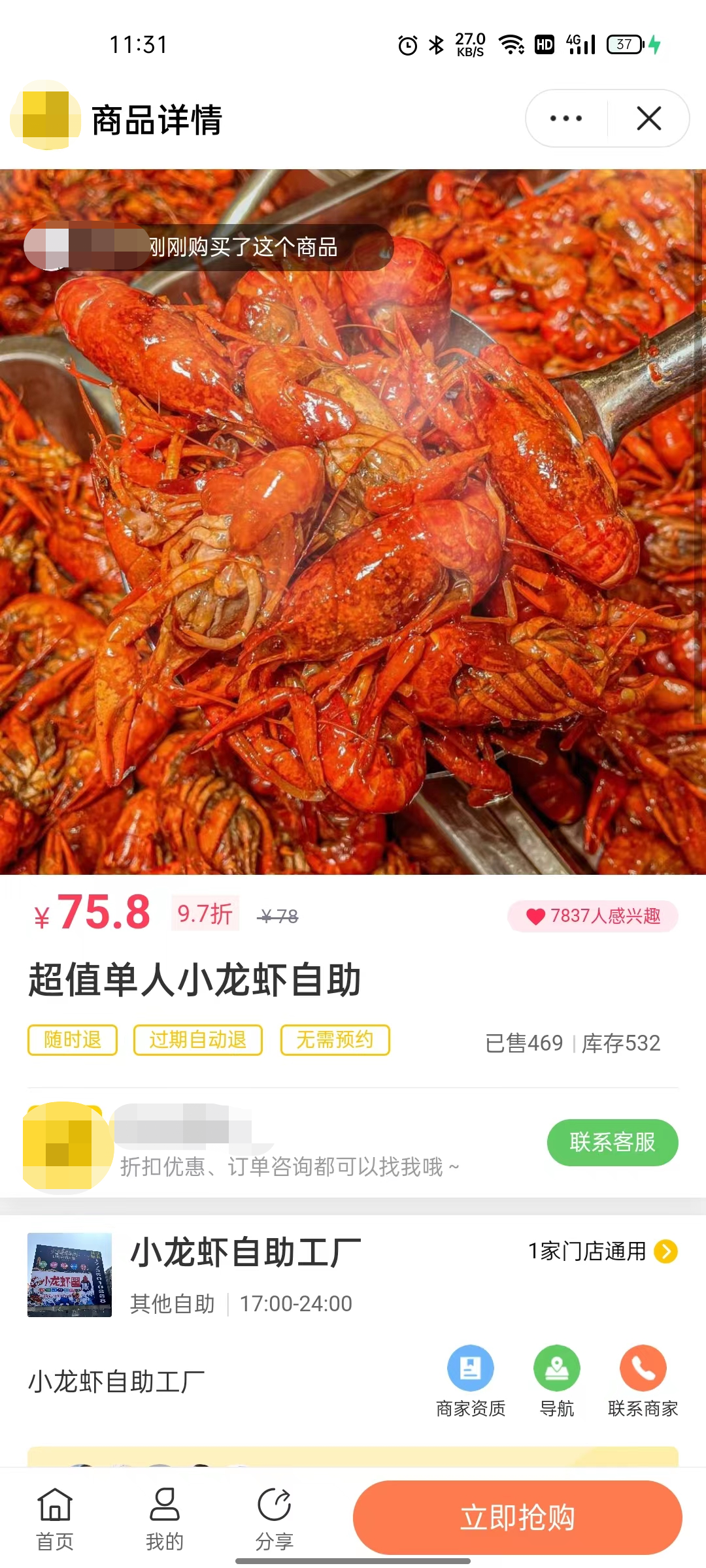The width and height of the screenshot is (706, 1568).
Task: Select the 随时退 refund tag
Action: [72, 1040]
